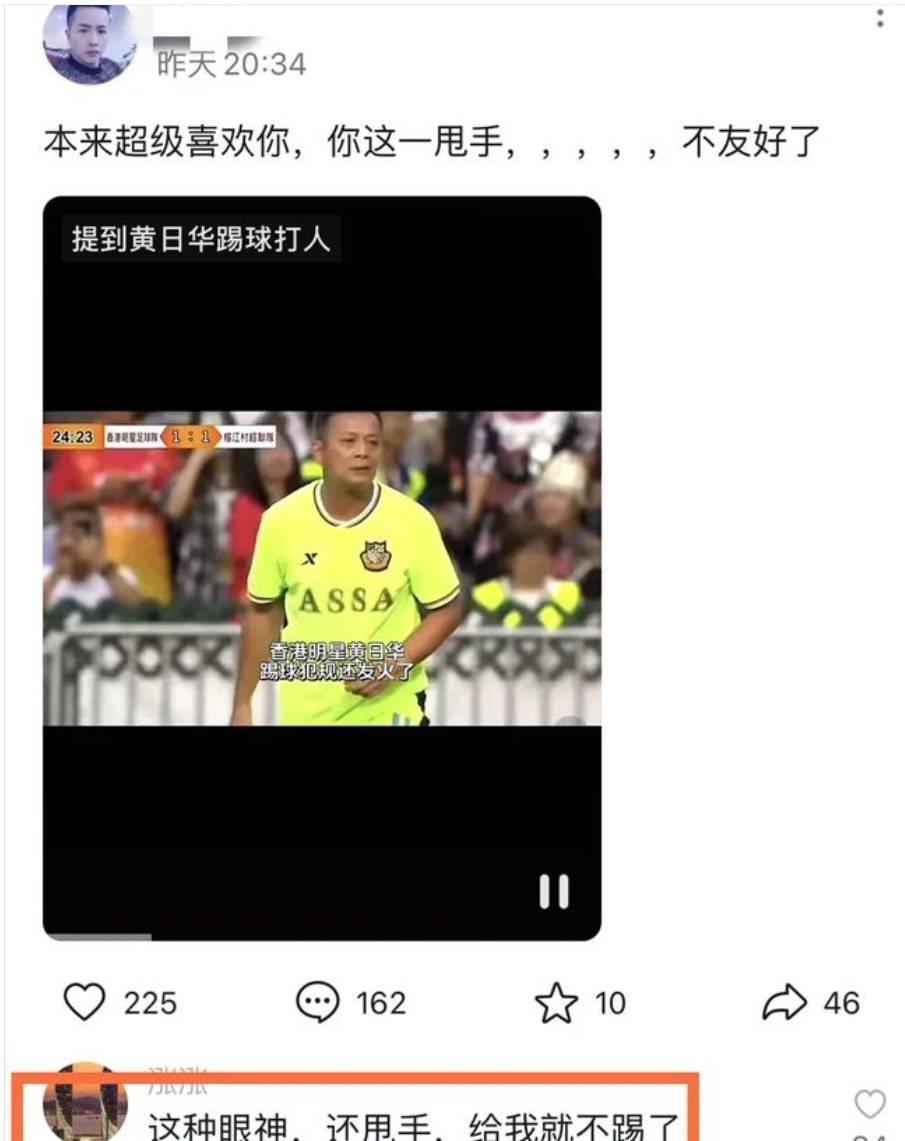Open the 黄日华 football video fullscreen
Viewport: 905px width, 1141px height.
(321, 568)
